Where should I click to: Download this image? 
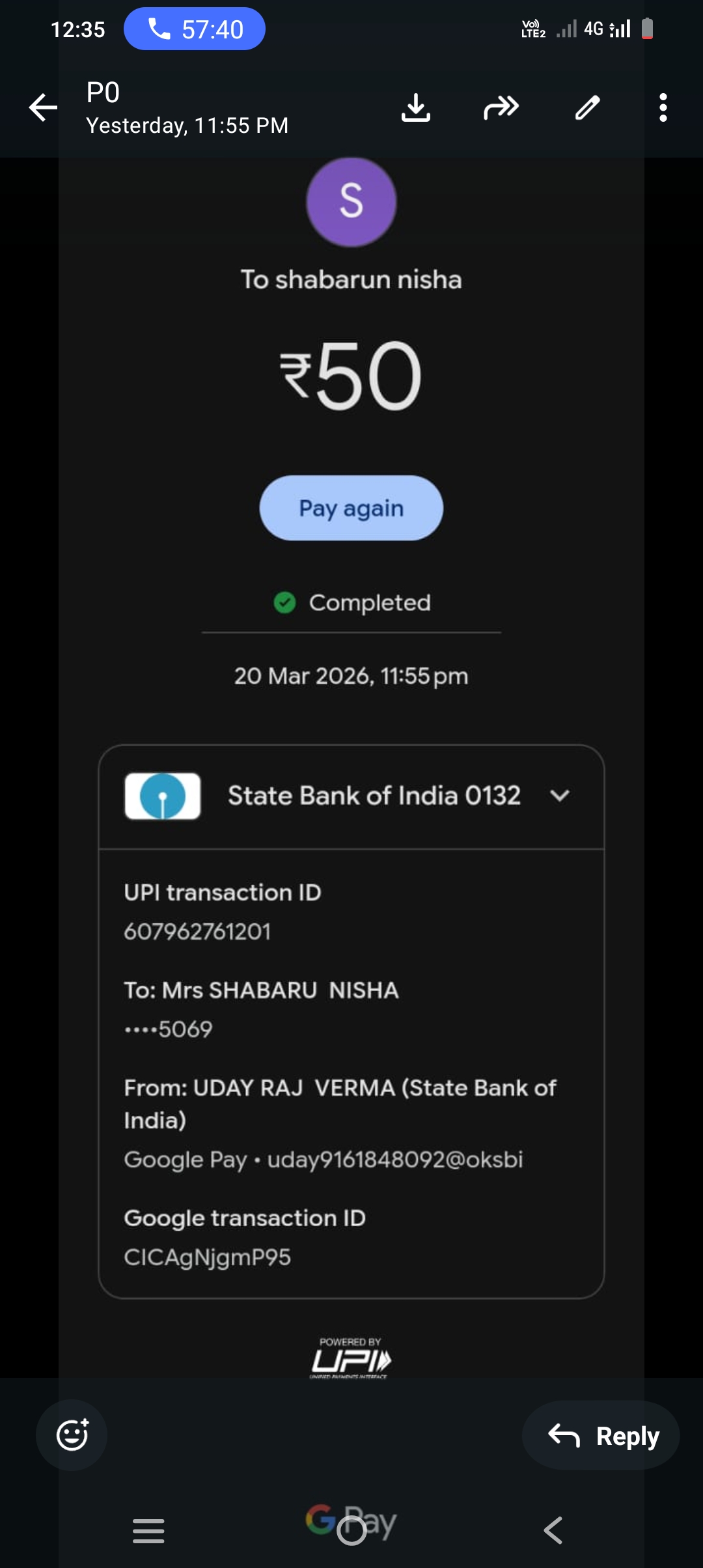click(x=415, y=107)
